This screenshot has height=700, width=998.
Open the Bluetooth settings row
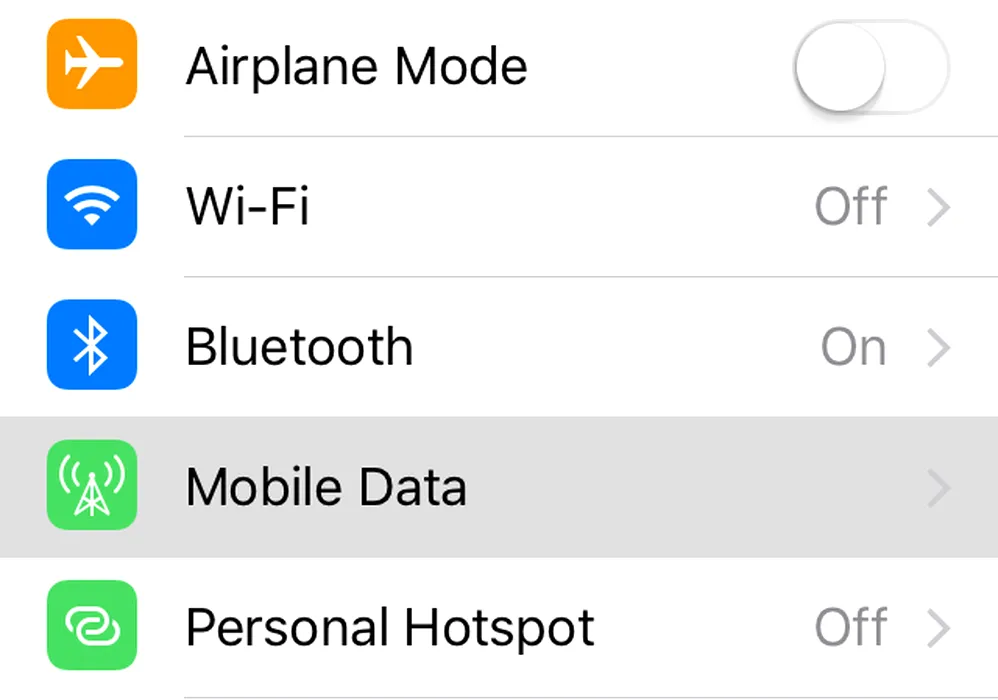tap(498, 347)
